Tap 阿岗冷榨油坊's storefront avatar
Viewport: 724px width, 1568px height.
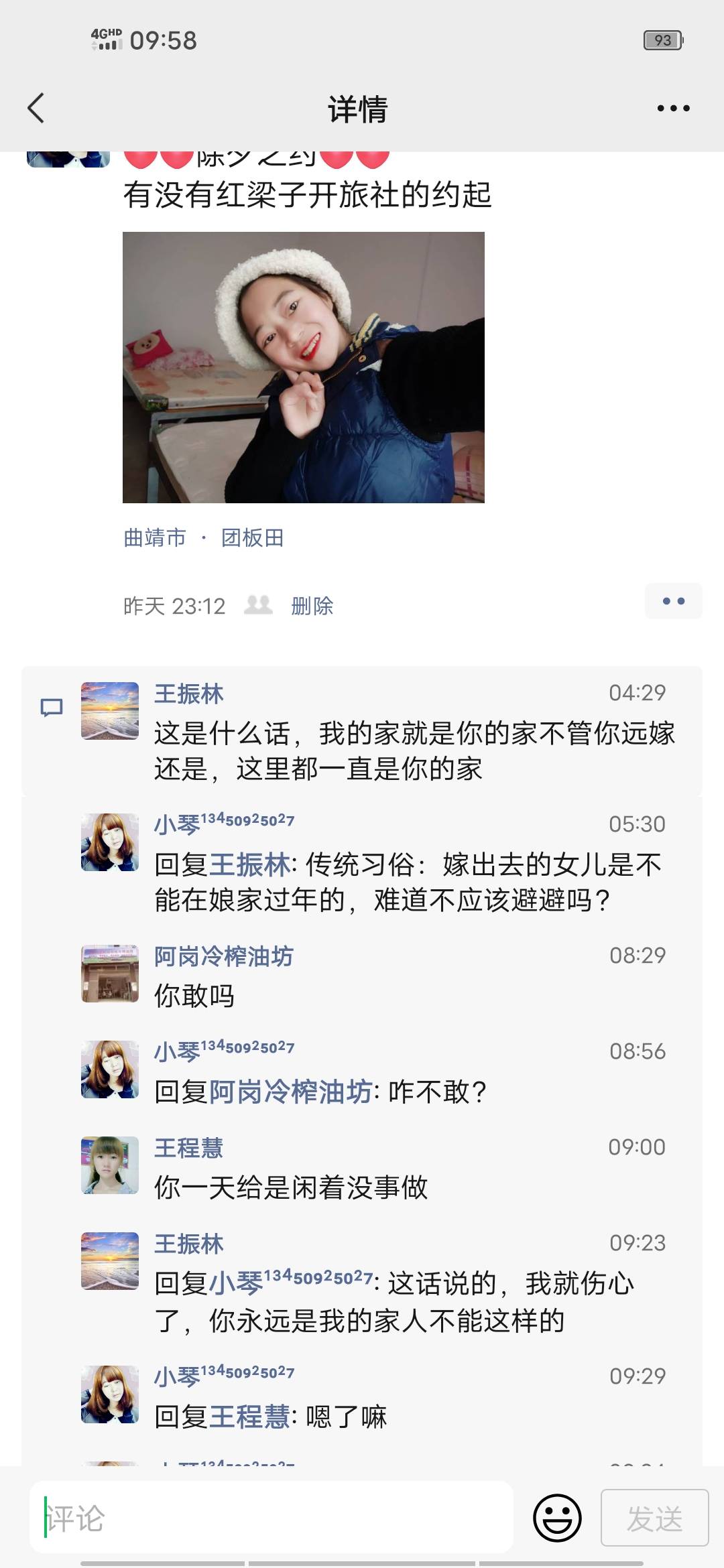pyautogui.click(x=109, y=973)
